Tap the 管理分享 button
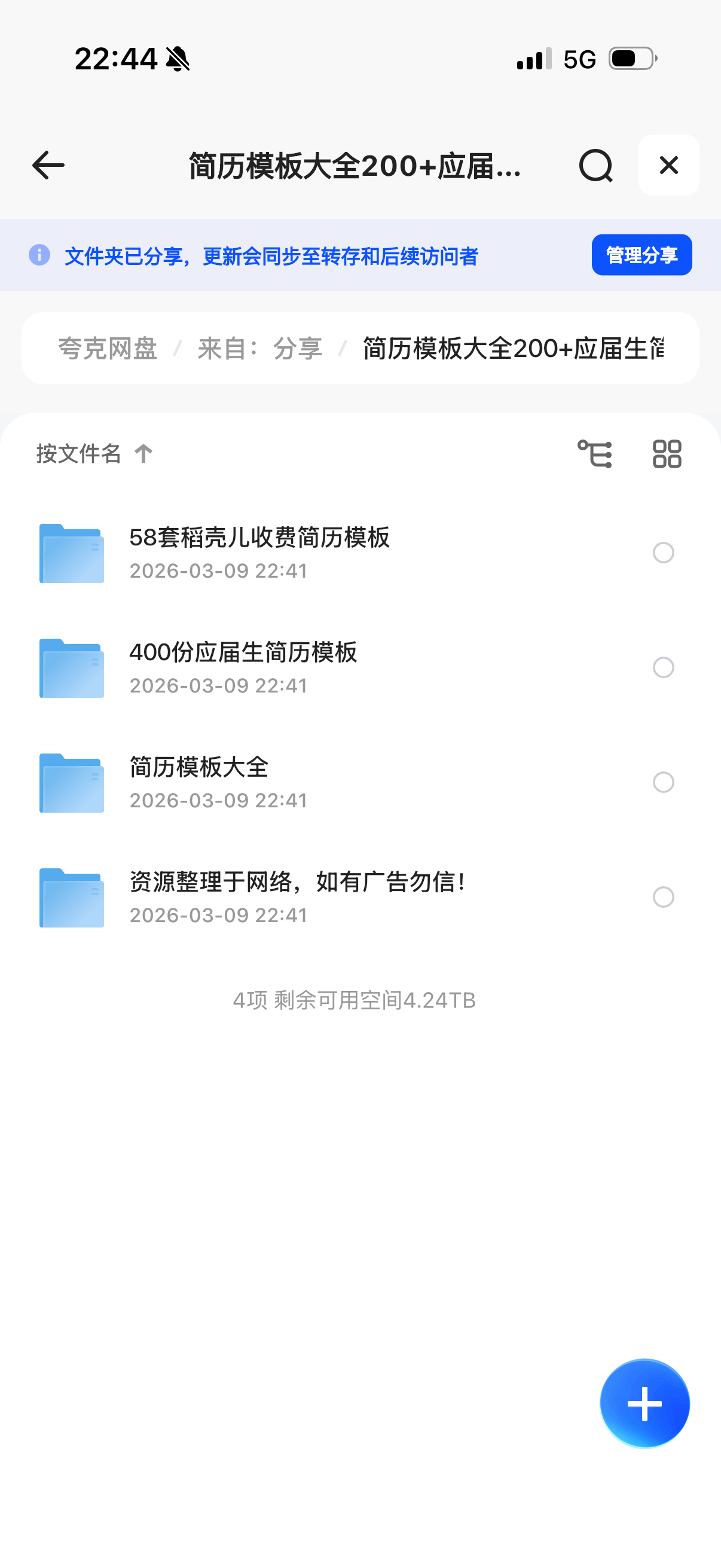The width and height of the screenshot is (721, 1568). (641, 255)
